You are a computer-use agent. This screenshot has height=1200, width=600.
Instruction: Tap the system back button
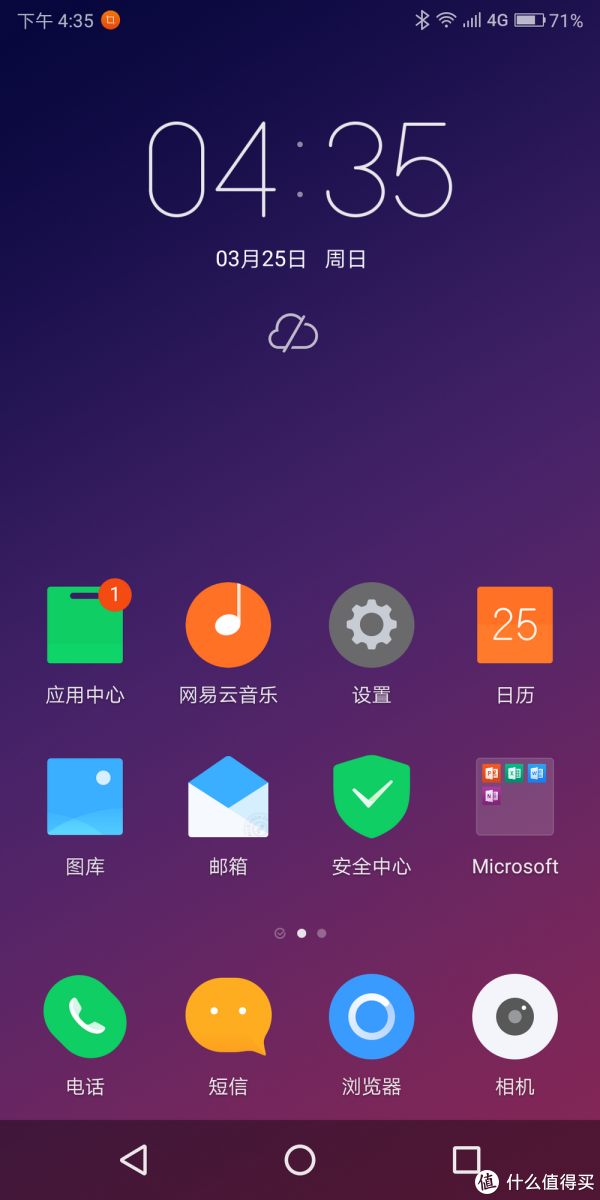(x=133, y=1160)
